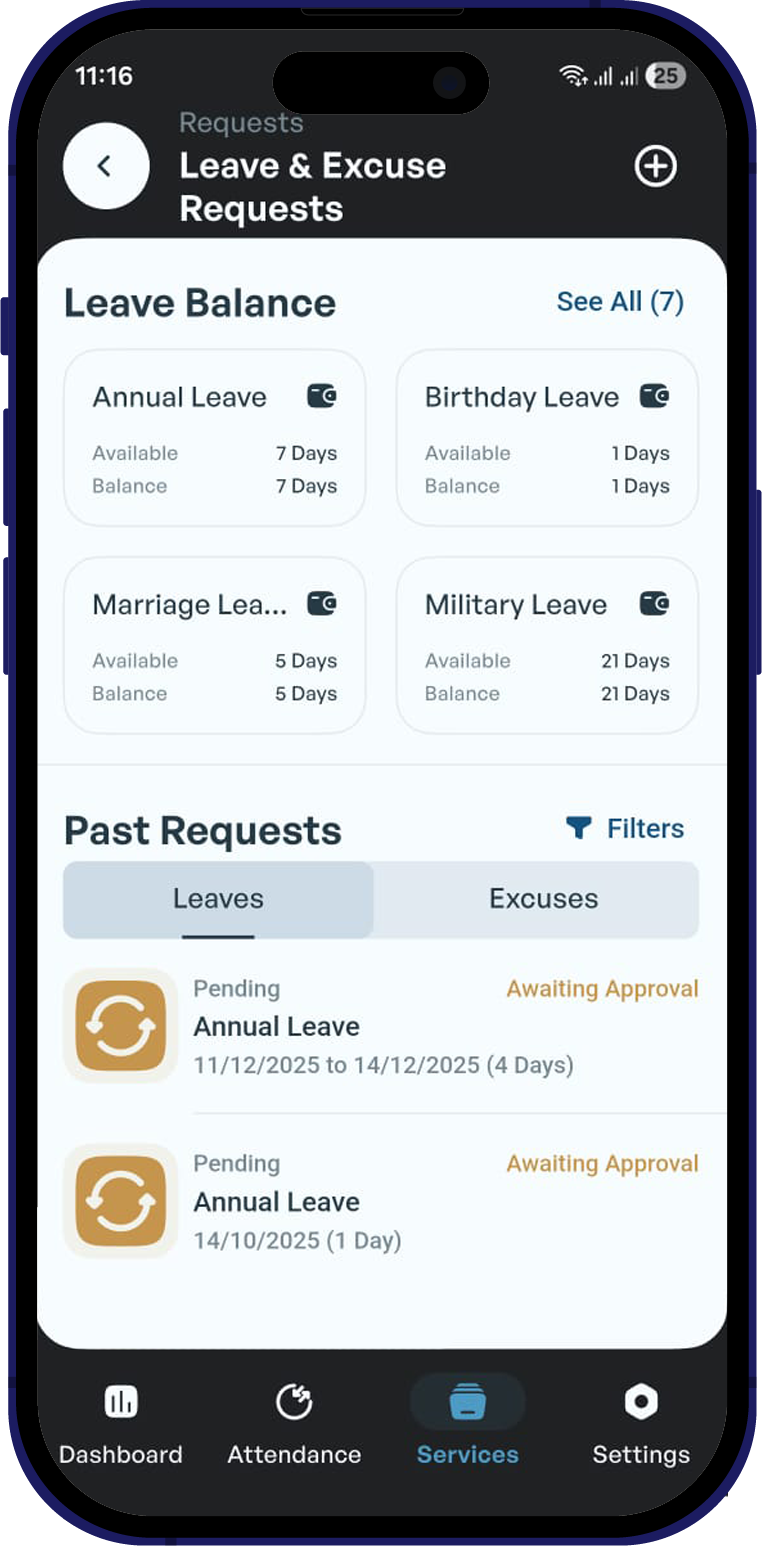Screen dimensions: 763x1546
Task: Add a new leave request
Action: coord(656,167)
